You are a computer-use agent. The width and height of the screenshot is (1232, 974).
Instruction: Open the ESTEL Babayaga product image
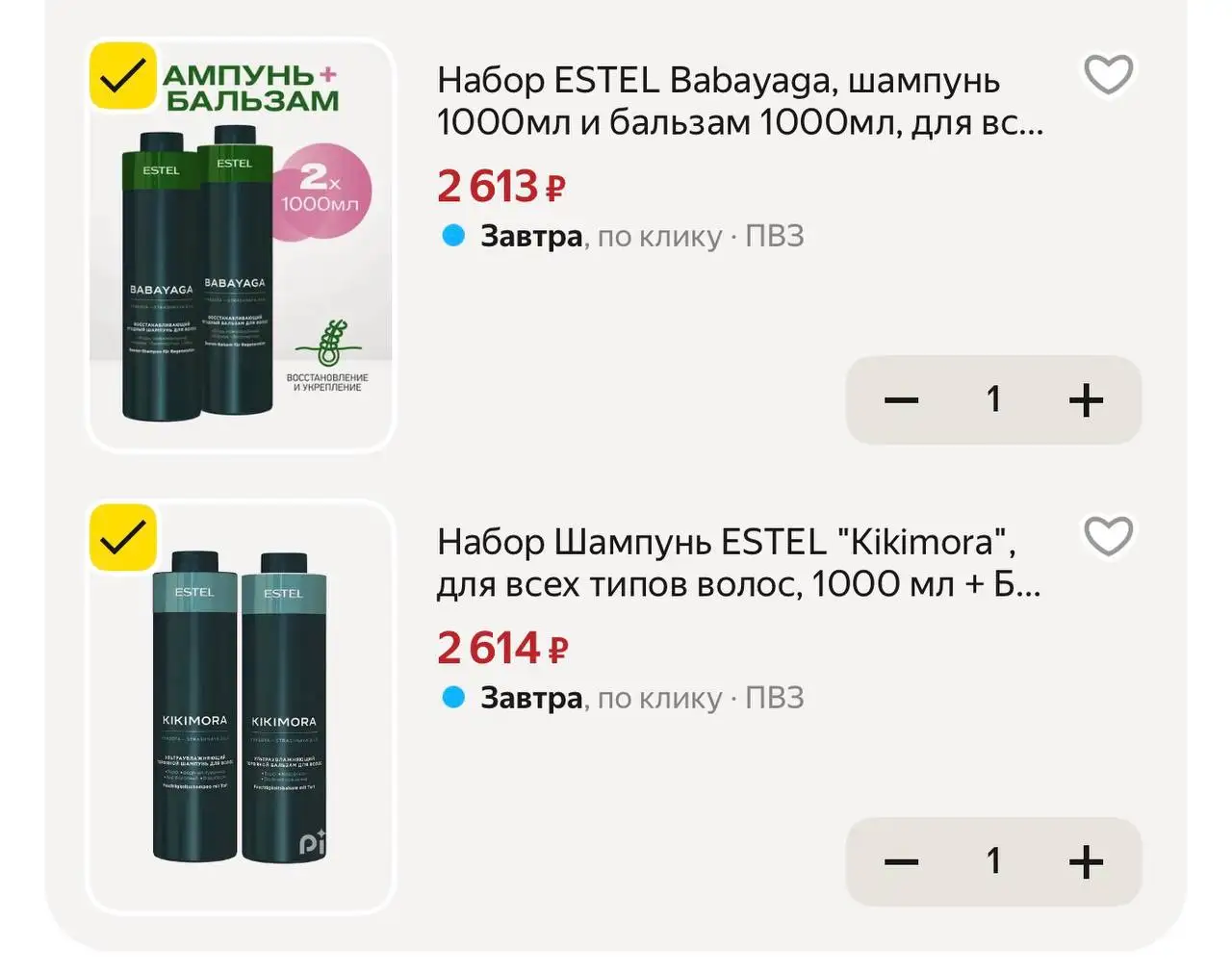pyautogui.click(x=241, y=269)
